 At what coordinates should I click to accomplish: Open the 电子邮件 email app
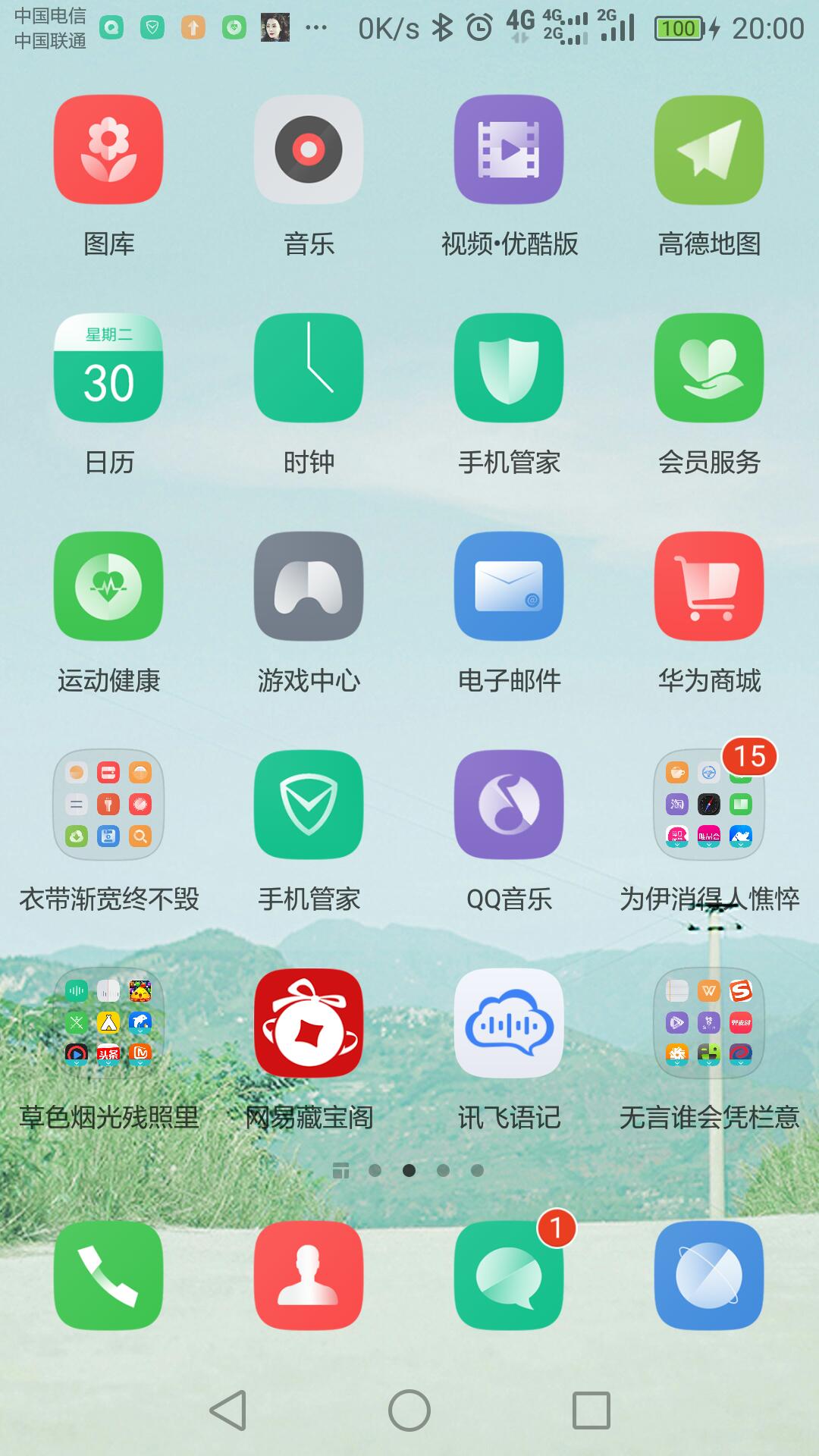point(509,586)
